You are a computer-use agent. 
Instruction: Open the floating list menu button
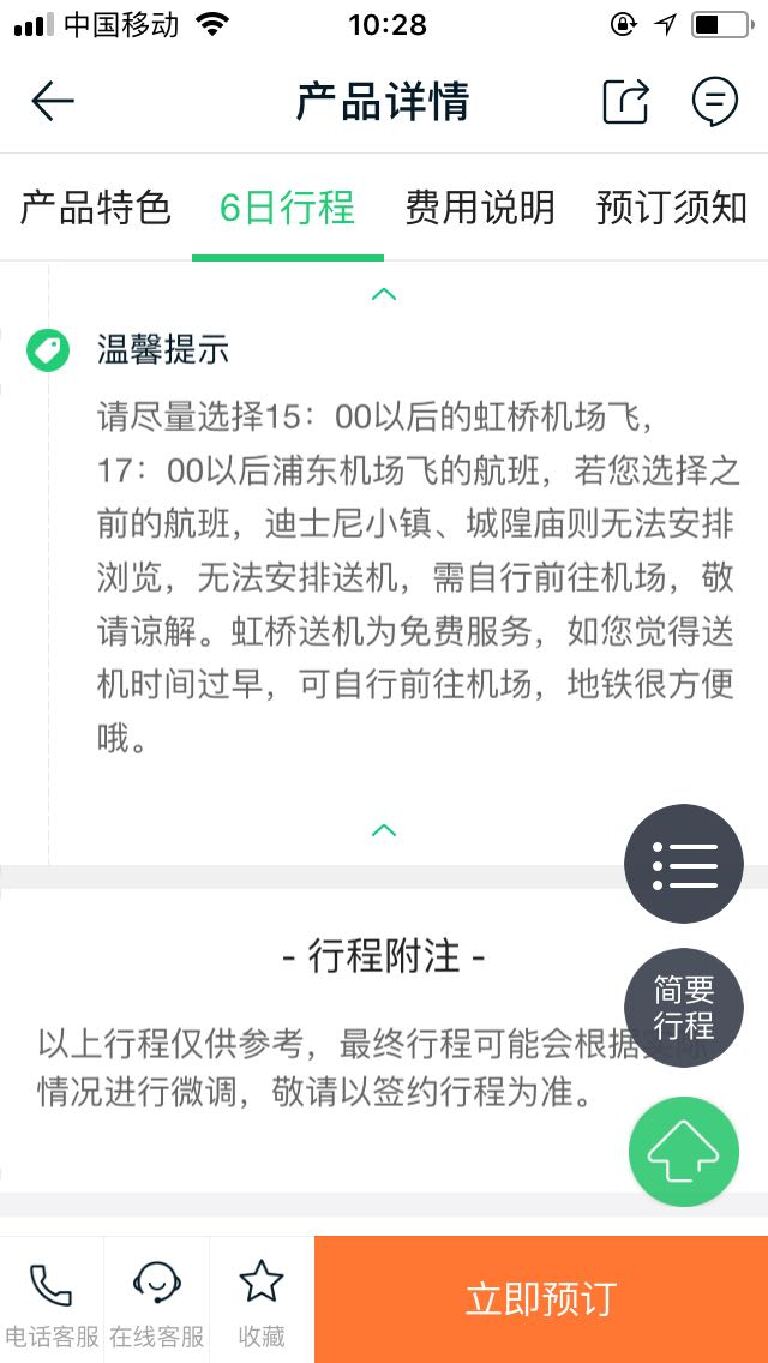(684, 864)
